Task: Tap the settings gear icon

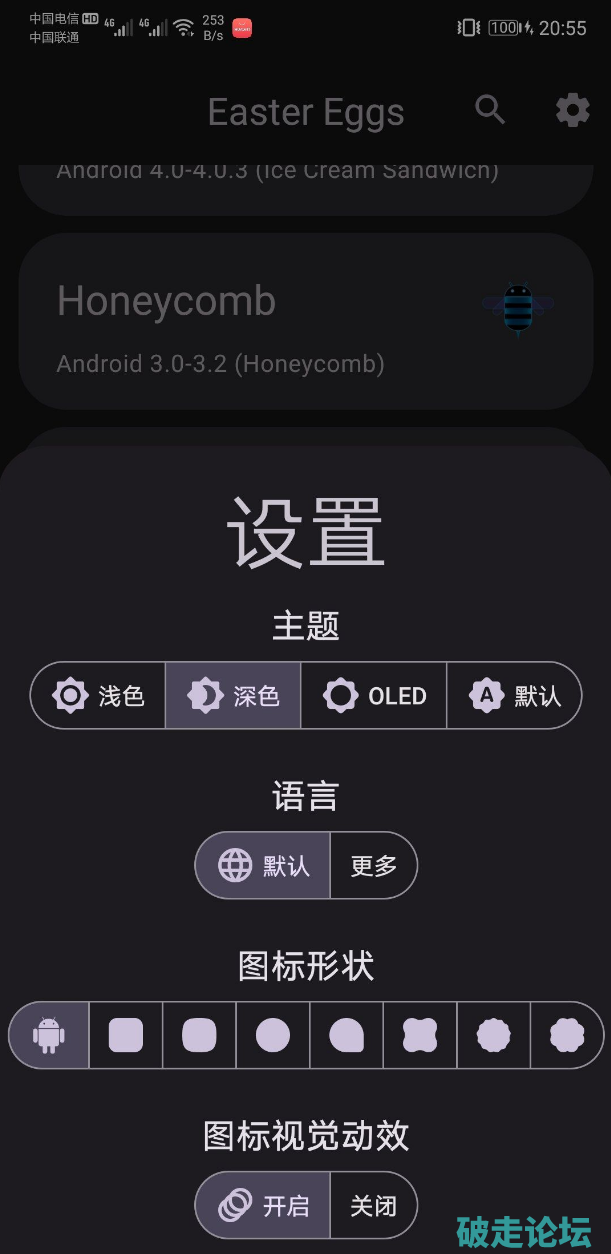Action: 572,110
